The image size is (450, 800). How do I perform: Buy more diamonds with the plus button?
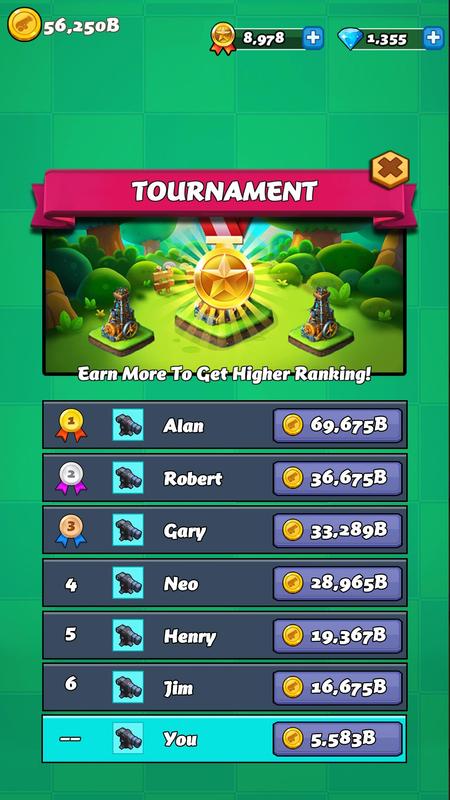(x=433, y=38)
